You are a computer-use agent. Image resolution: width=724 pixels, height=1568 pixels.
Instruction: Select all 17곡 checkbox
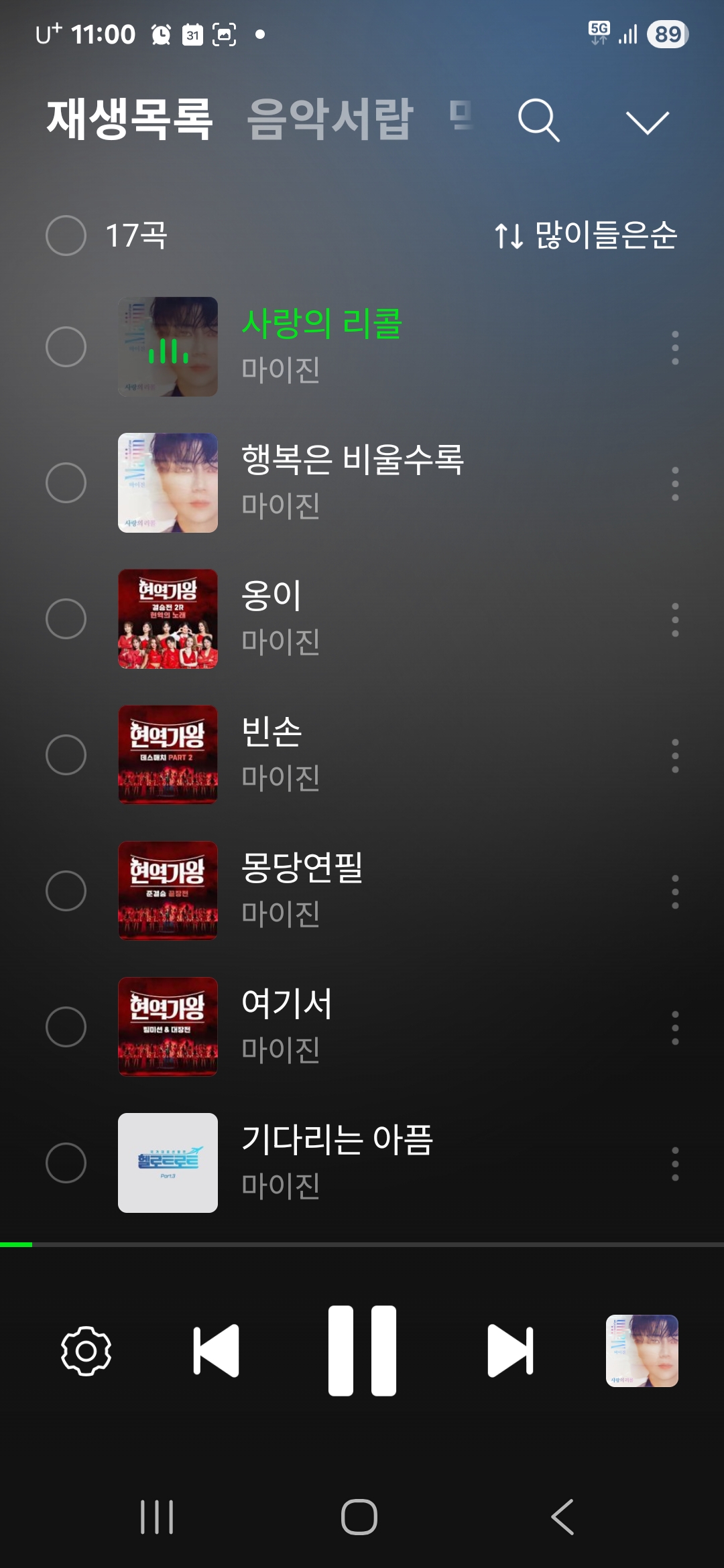tap(66, 235)
